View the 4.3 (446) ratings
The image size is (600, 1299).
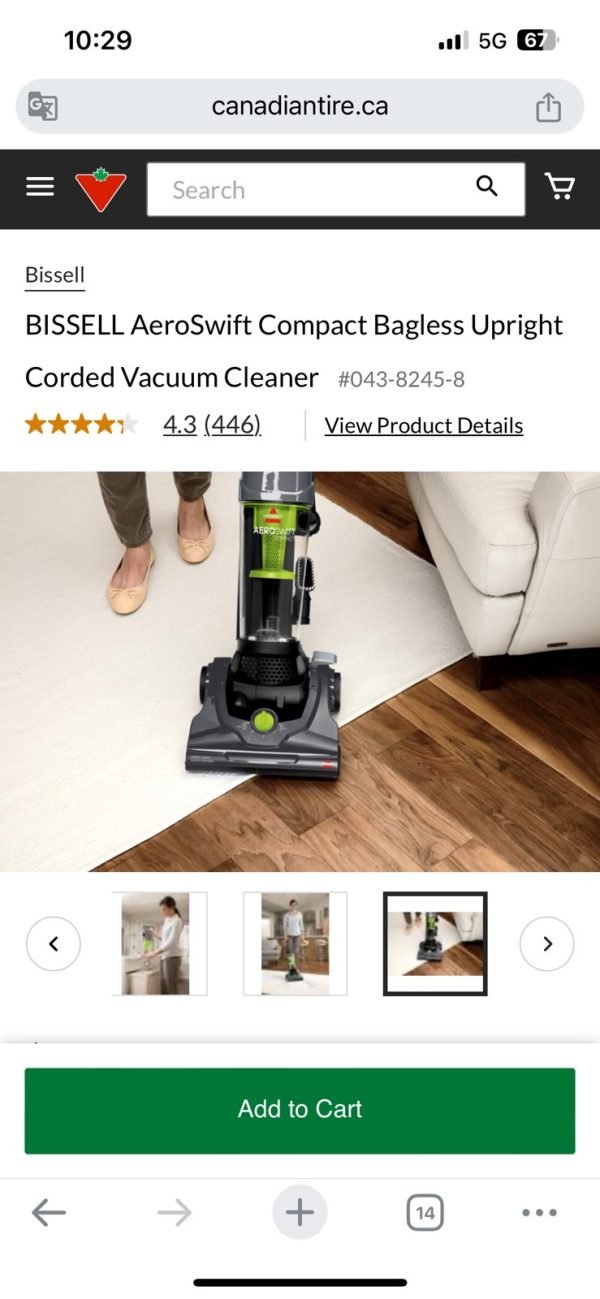coord(211,425)
